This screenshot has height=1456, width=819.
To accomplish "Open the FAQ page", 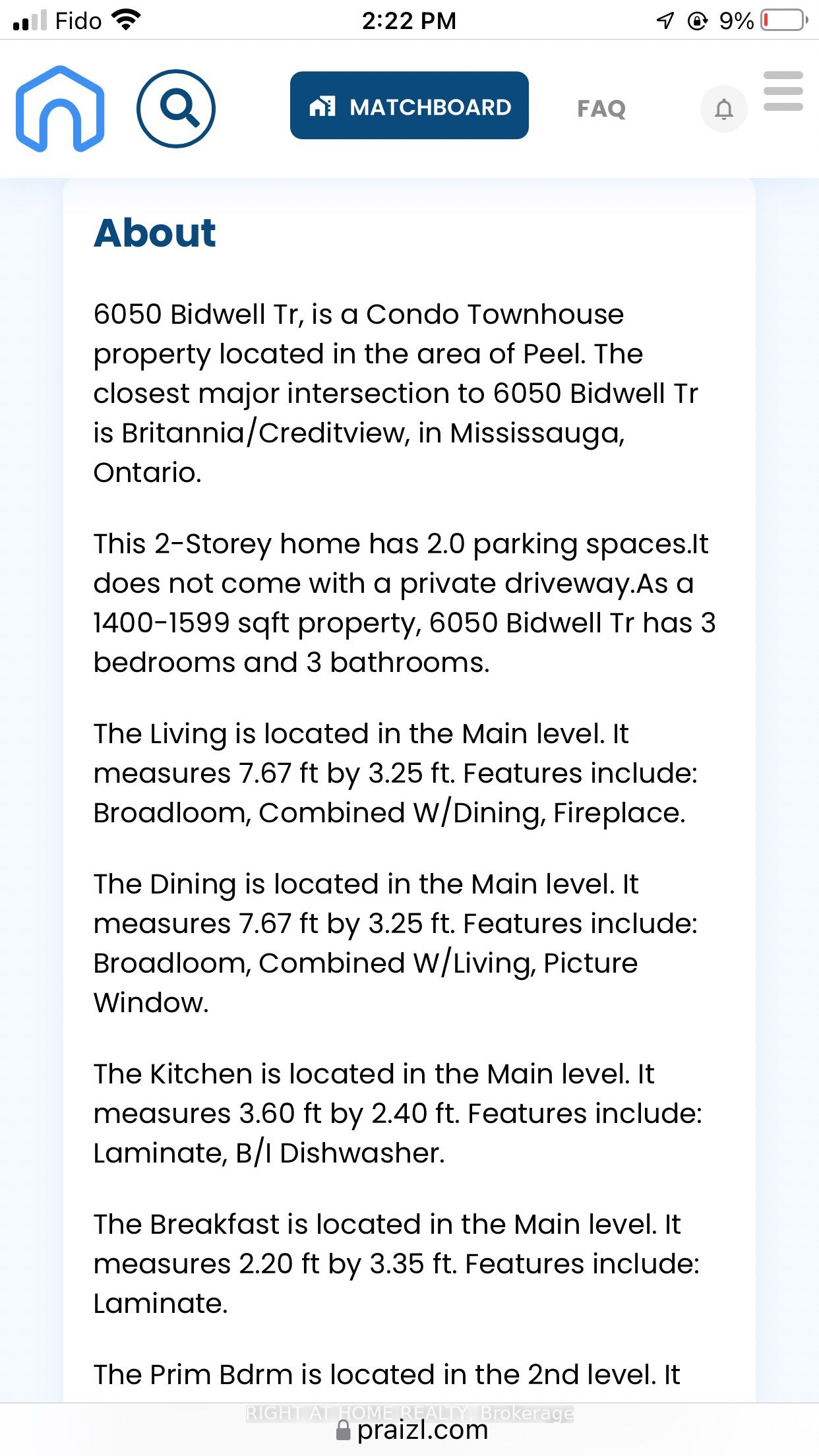I will pos(601,109).
